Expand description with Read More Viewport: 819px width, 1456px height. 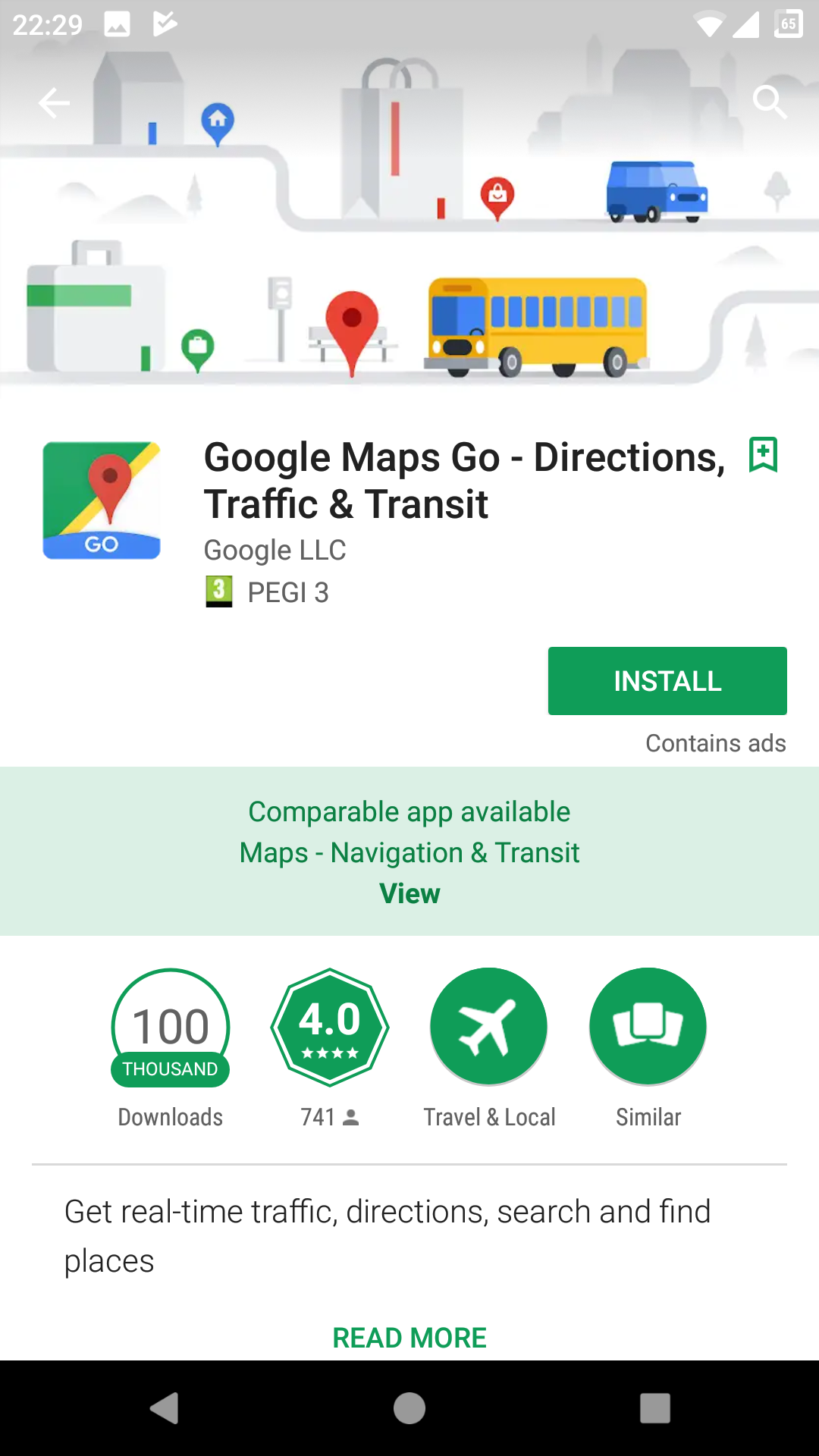click(409, 1338)
